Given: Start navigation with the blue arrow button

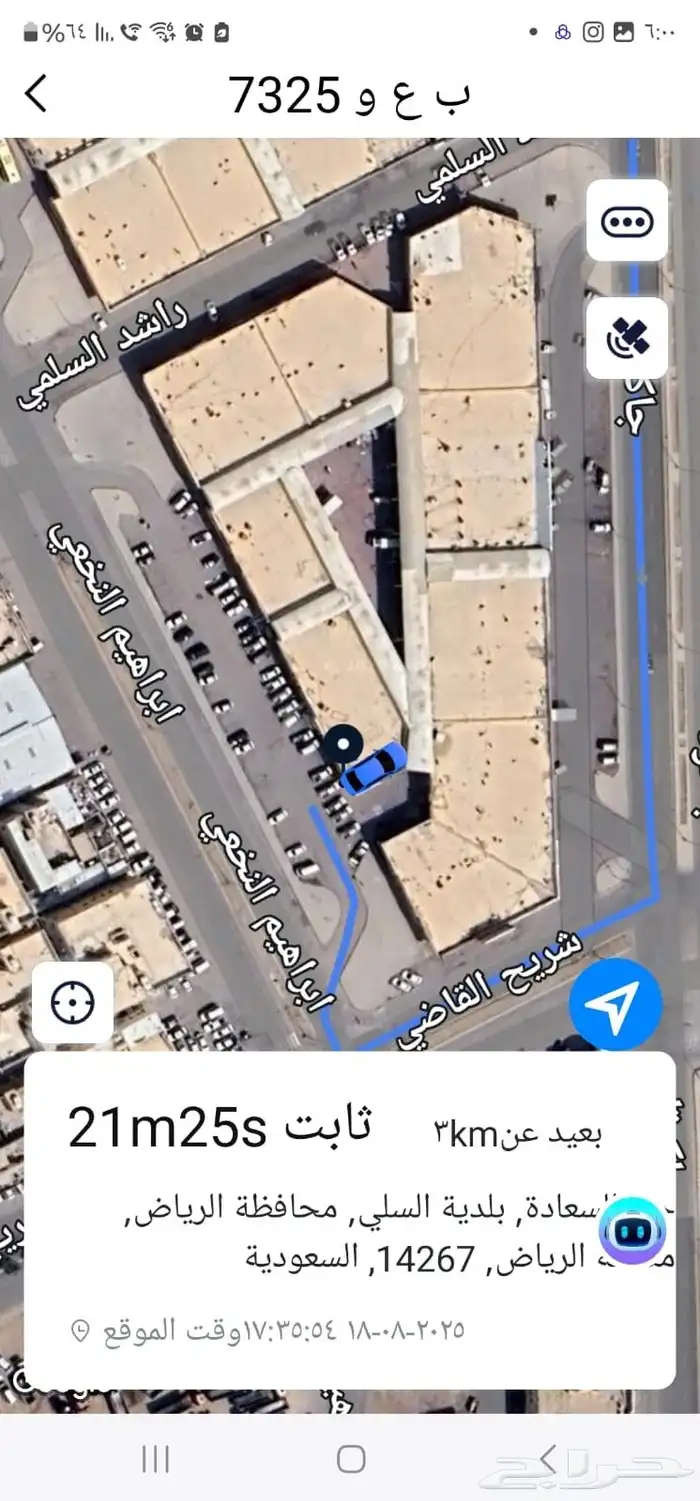Looking at the screenshot, I should pyautogui.click(x=615, y=1003).
